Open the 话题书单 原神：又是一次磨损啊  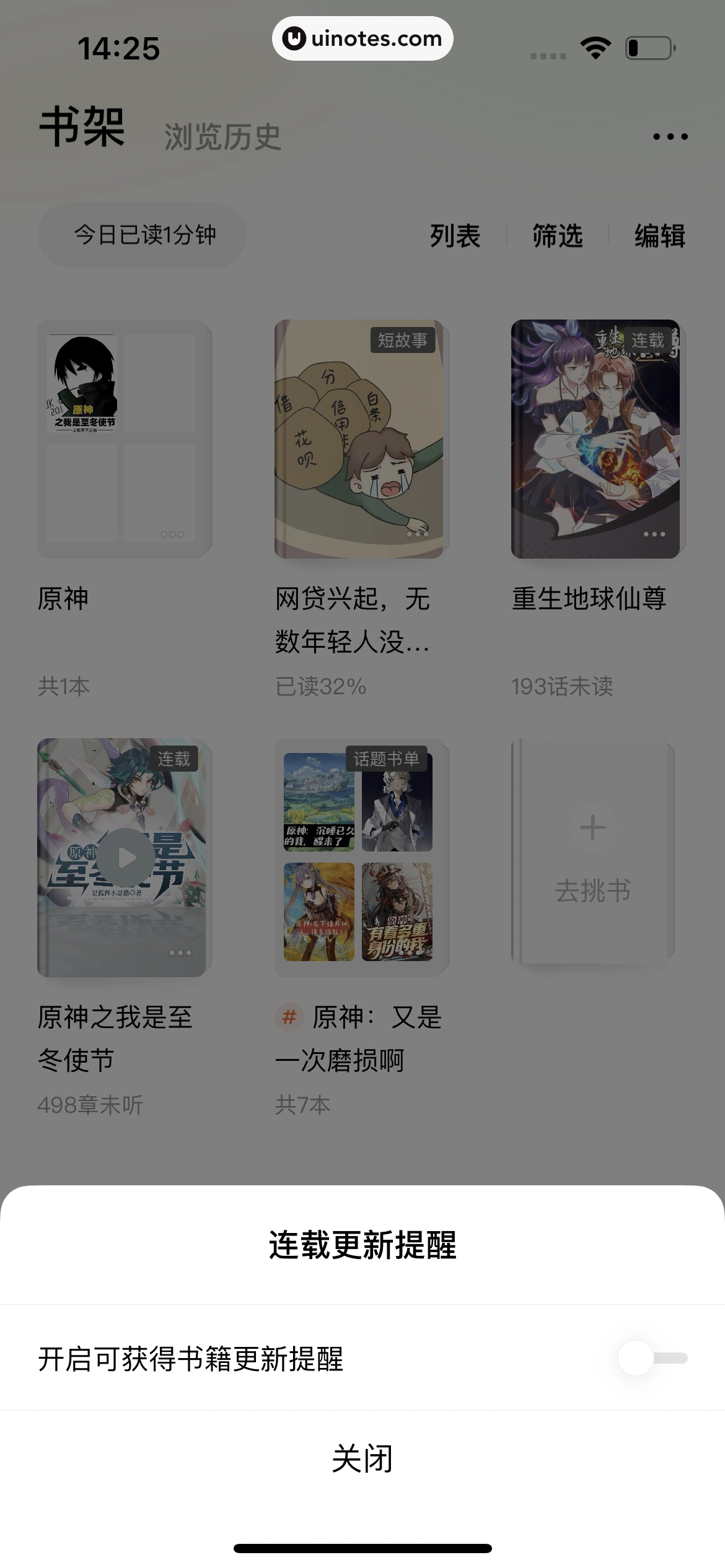361,858
